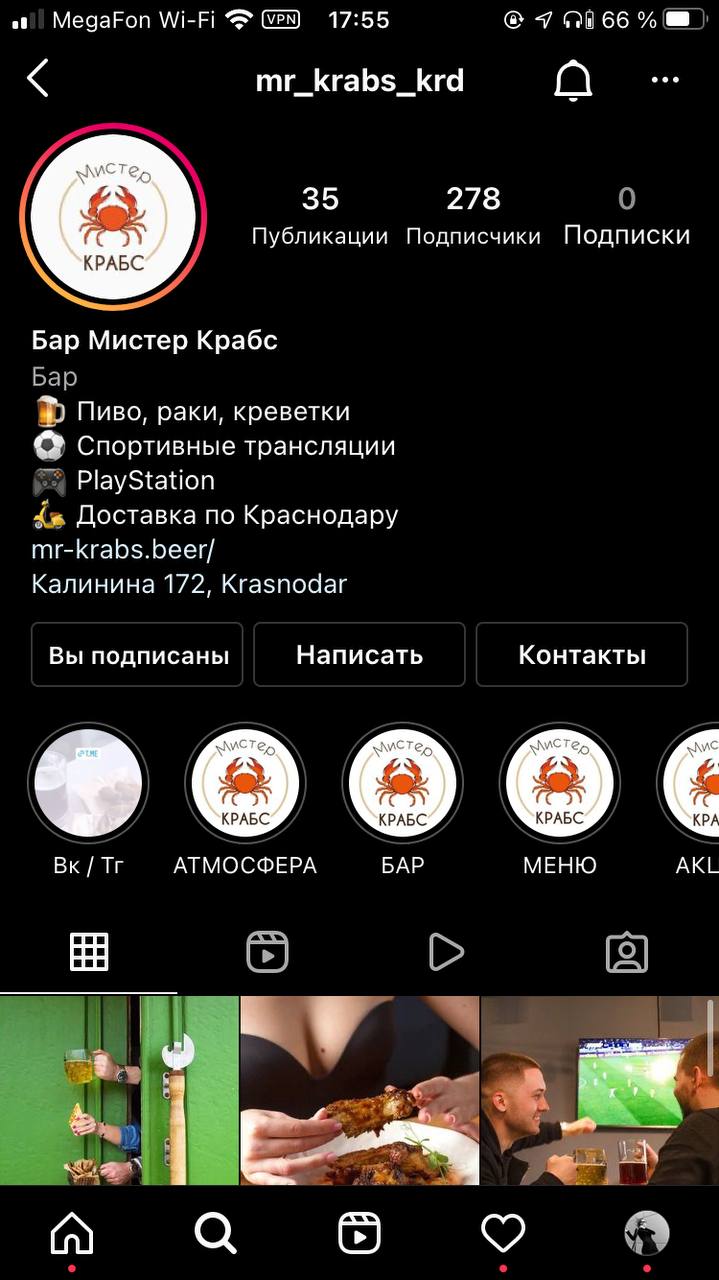Open the notifications bell for this profile
Screen dimensions: 719x1280
[x=573, y=80]
